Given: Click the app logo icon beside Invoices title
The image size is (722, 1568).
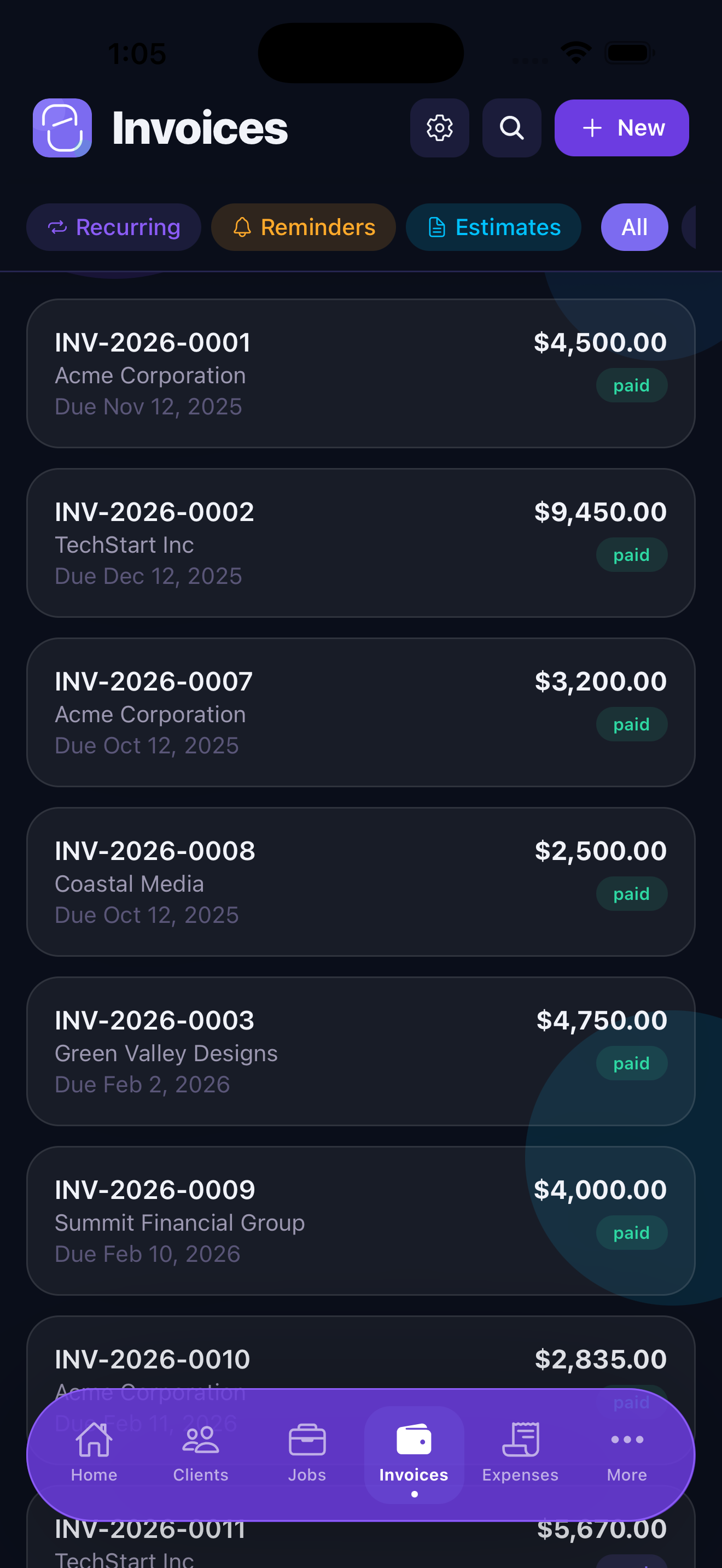Looking at the screenshot, I should [62, 128].
